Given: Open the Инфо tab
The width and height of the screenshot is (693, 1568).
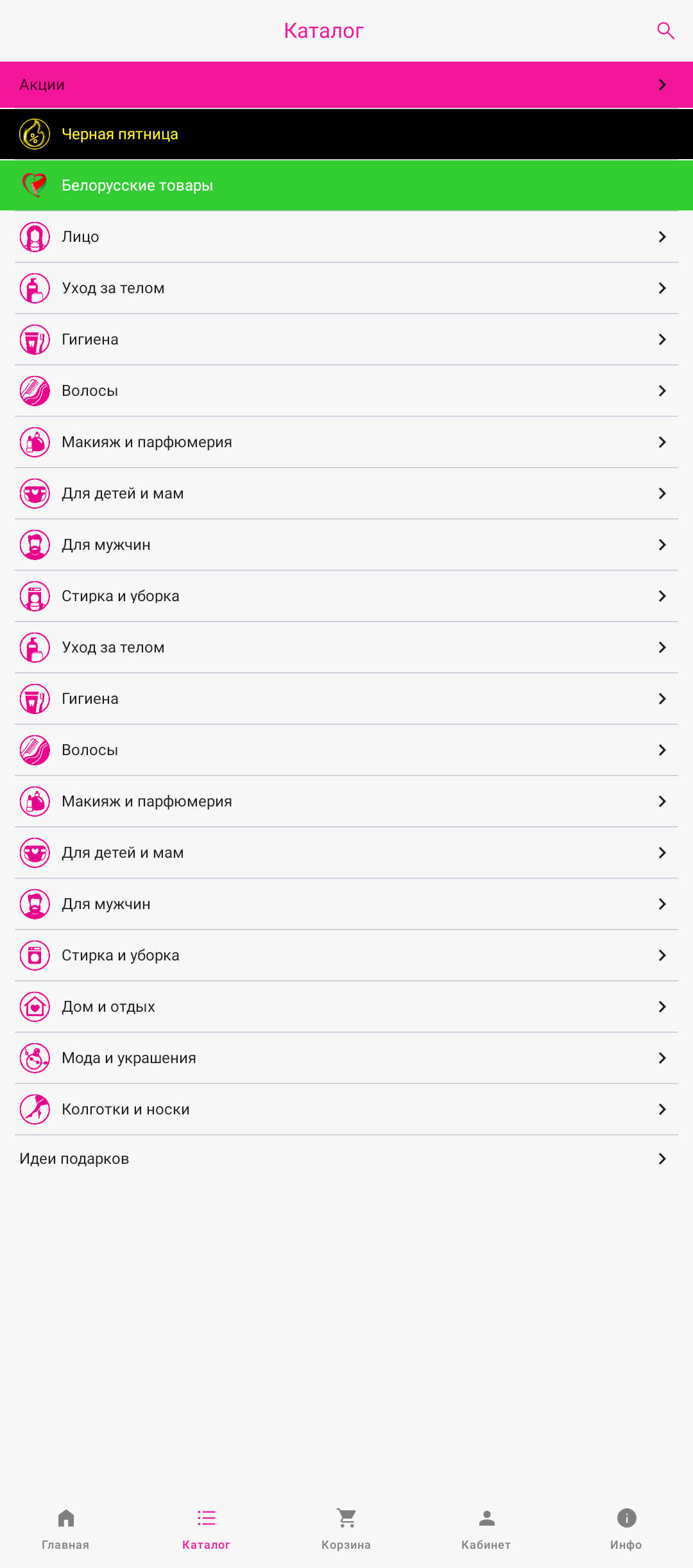Looking at the screenshot, I should pyautogui.click(x=626, y=1530).
